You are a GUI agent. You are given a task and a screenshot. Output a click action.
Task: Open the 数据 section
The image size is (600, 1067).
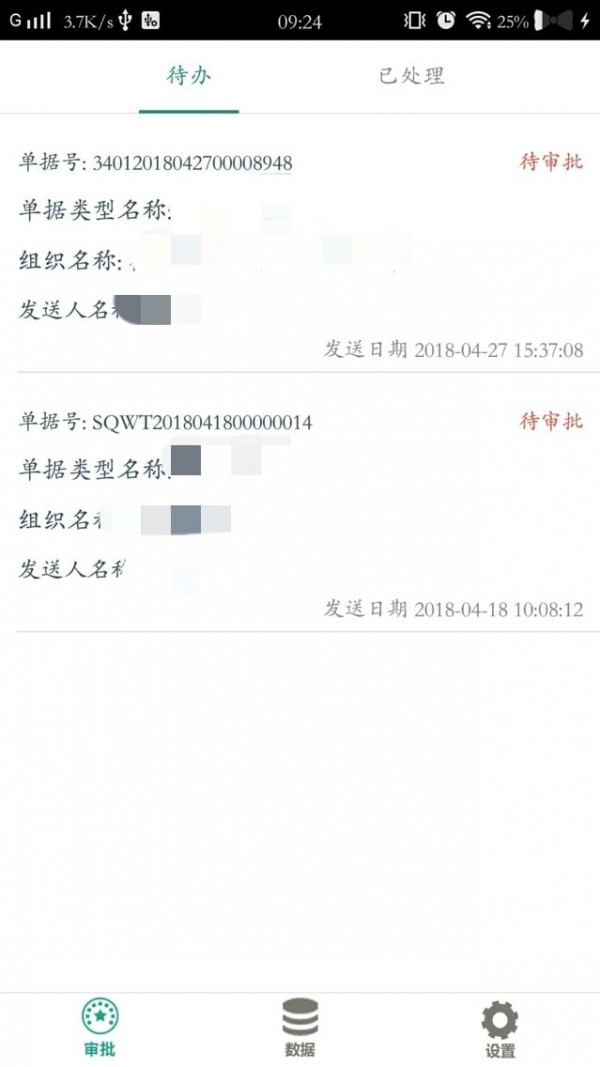(x=300, y=1027)
